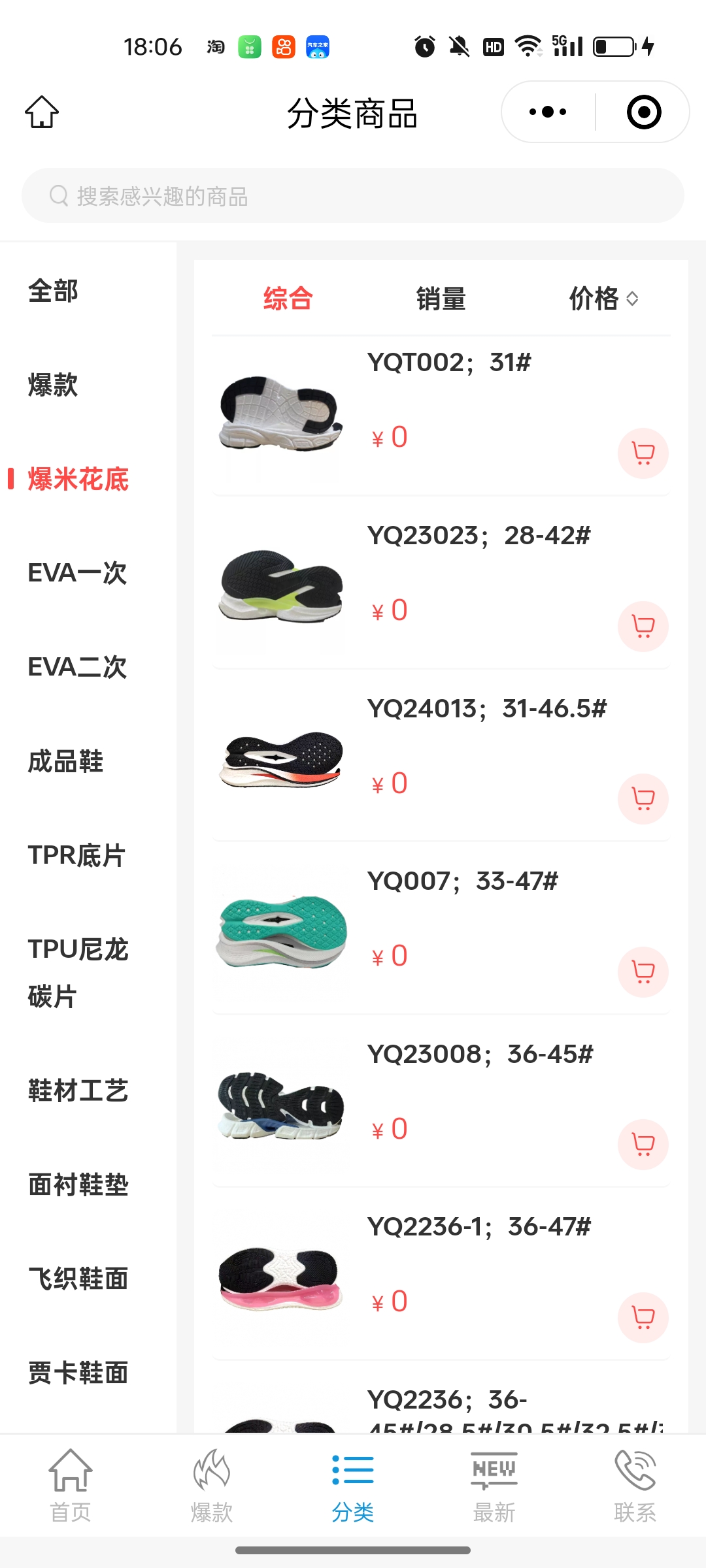
Task: Switch to the 成品鞋 category
Action: 65,762
